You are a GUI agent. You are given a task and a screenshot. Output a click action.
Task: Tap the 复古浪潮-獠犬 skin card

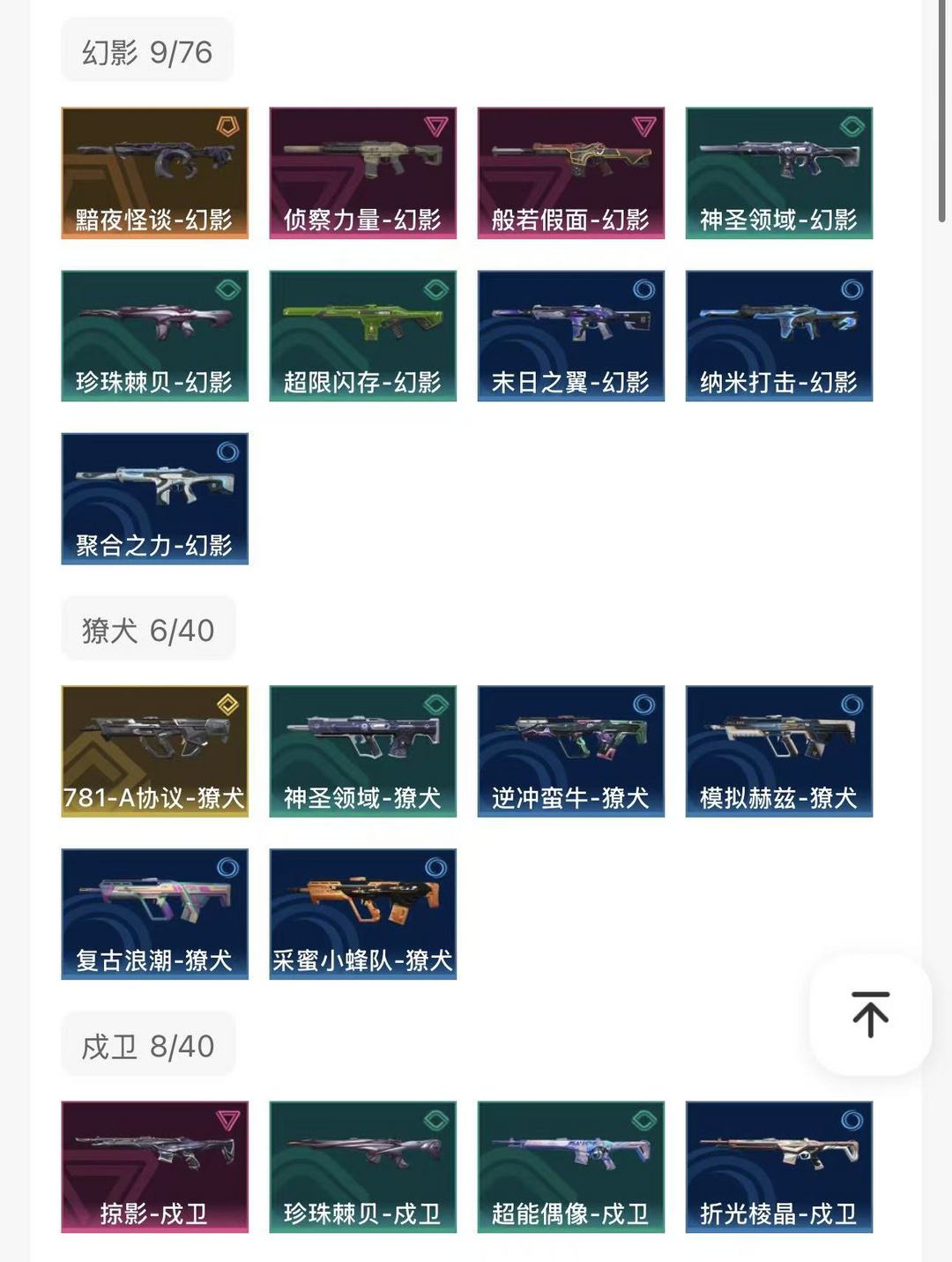coord(154,914)
